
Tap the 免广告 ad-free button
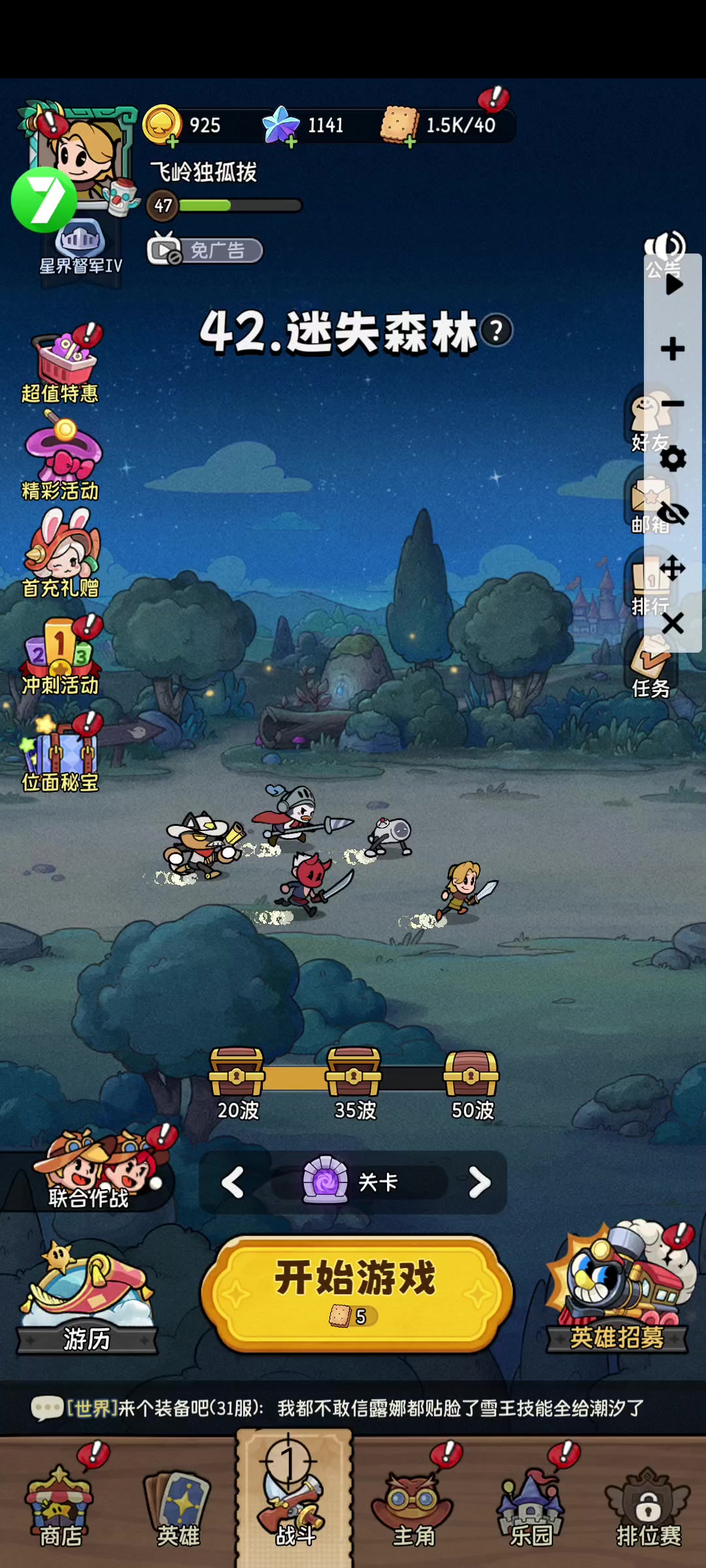point(205,251)
